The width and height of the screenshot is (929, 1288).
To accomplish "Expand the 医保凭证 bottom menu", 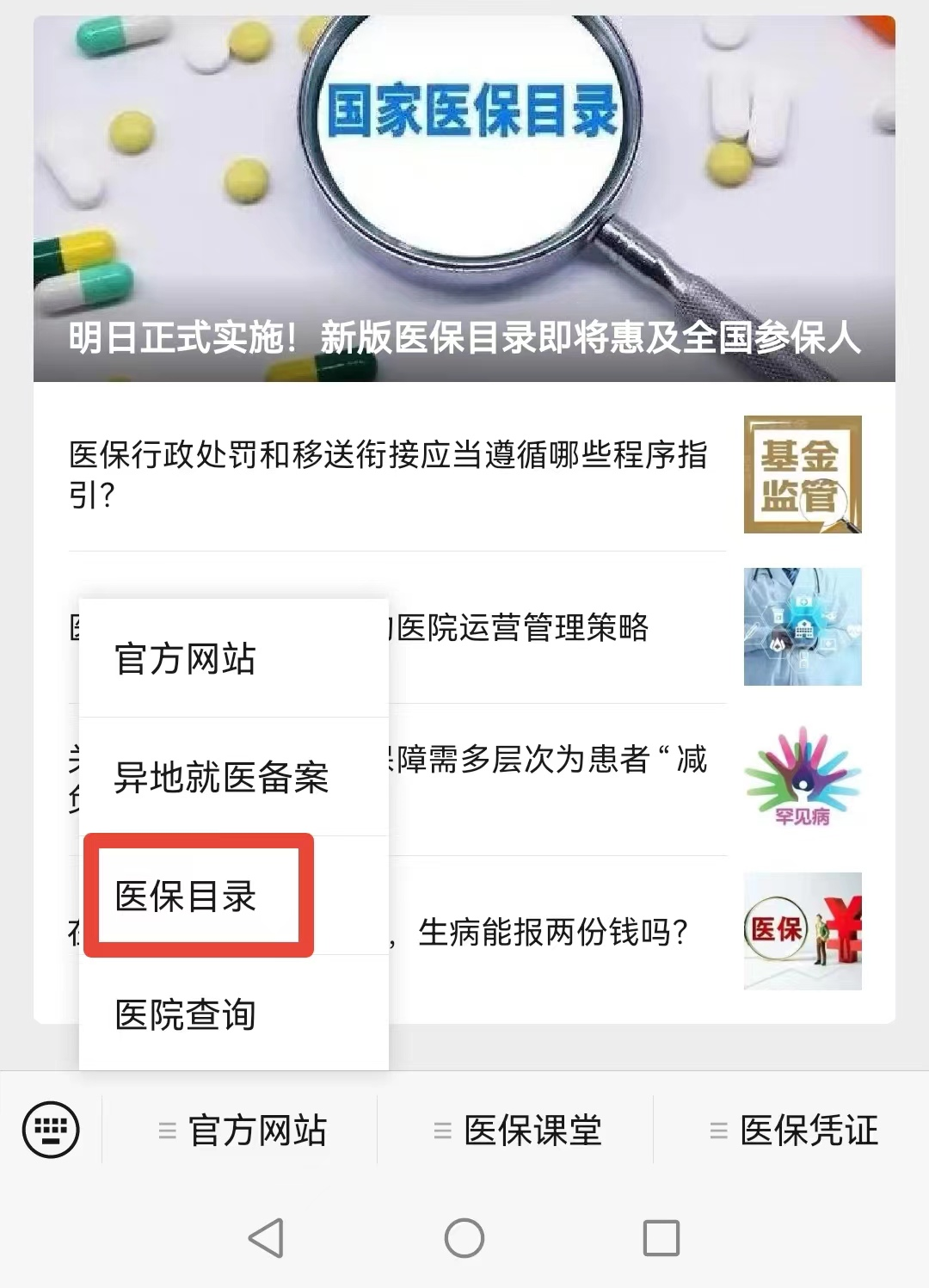I will (792, 1131).
